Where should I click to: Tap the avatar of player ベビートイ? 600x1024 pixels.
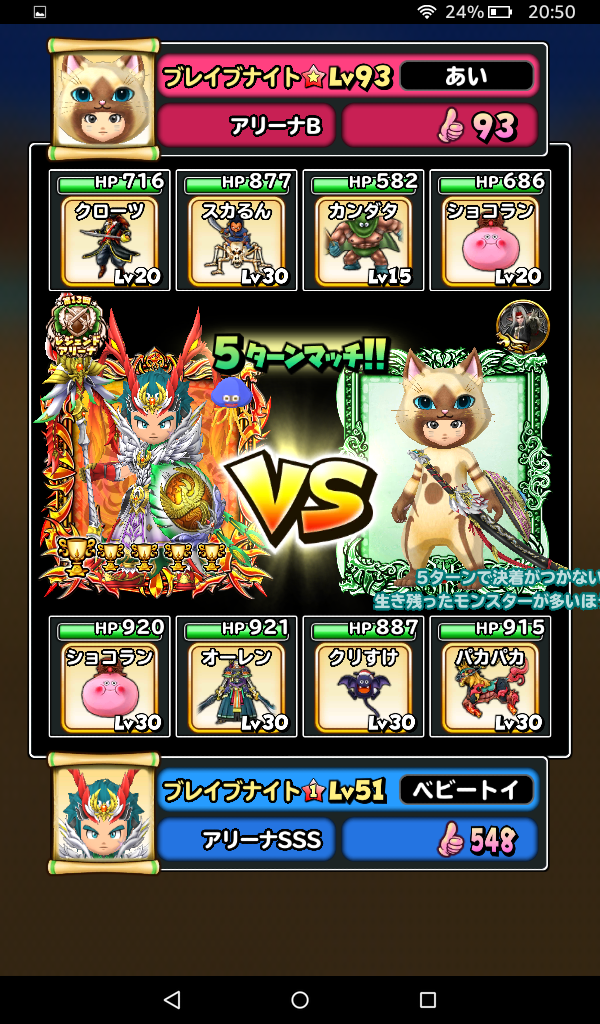click(x=105, y=813)
